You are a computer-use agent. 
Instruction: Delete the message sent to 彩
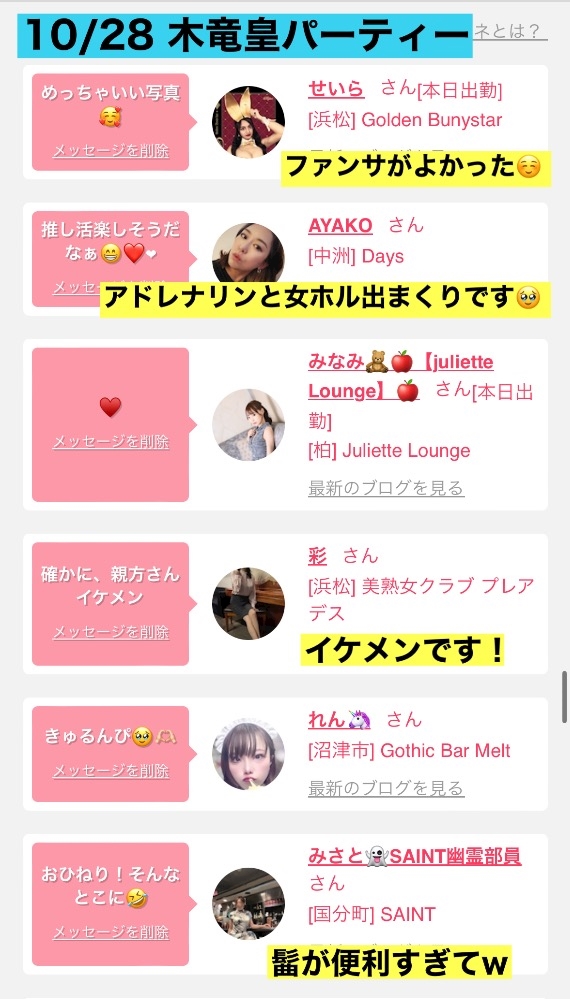pos(111,632)
